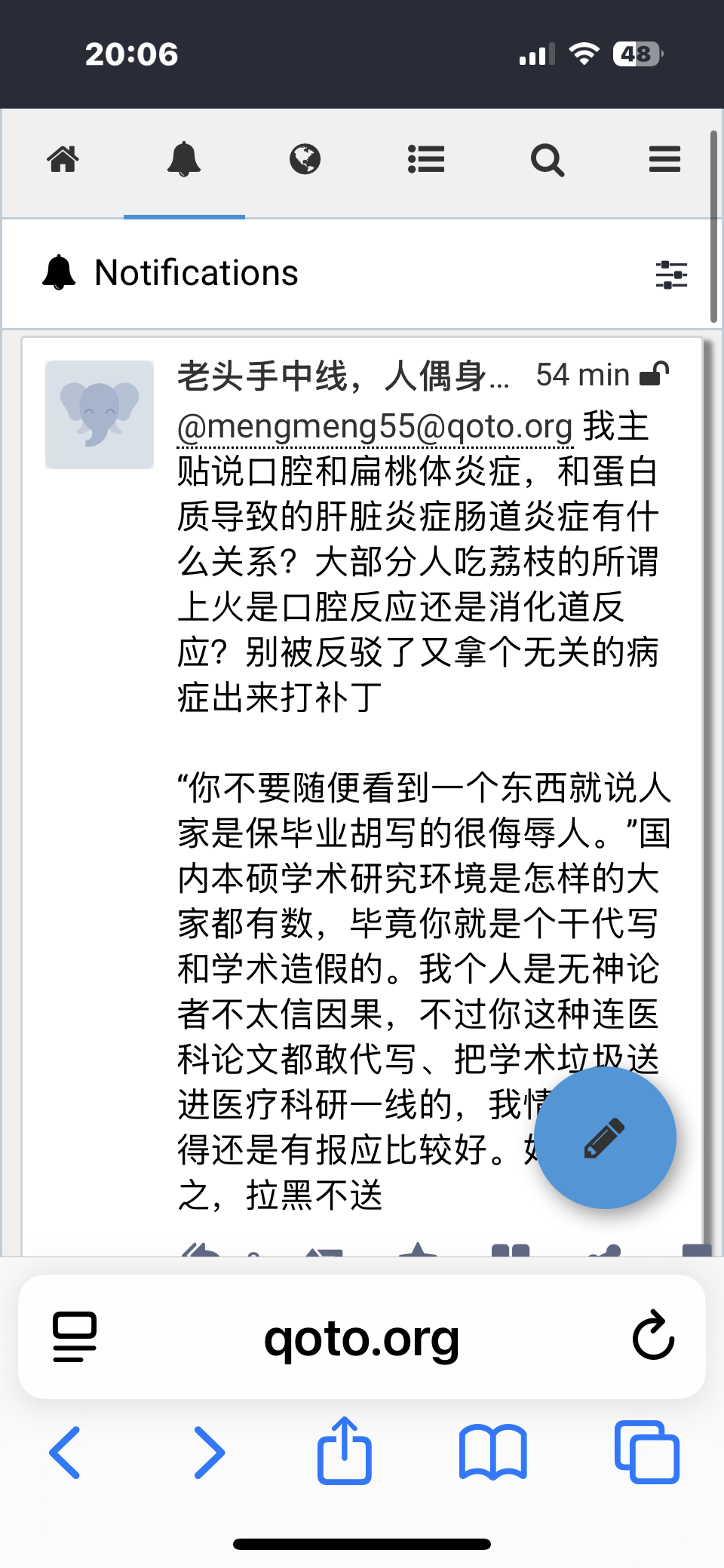Open Safari page settings menu
This screenshot has width=724, height=1568.
[75, 1337]
